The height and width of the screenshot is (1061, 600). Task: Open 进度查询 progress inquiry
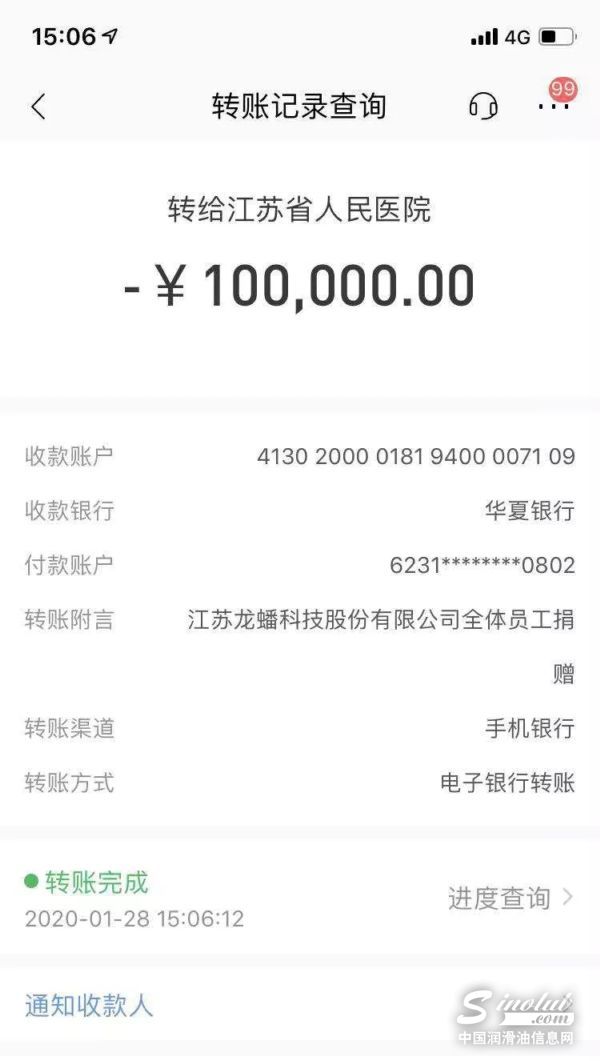coord(510,897)
